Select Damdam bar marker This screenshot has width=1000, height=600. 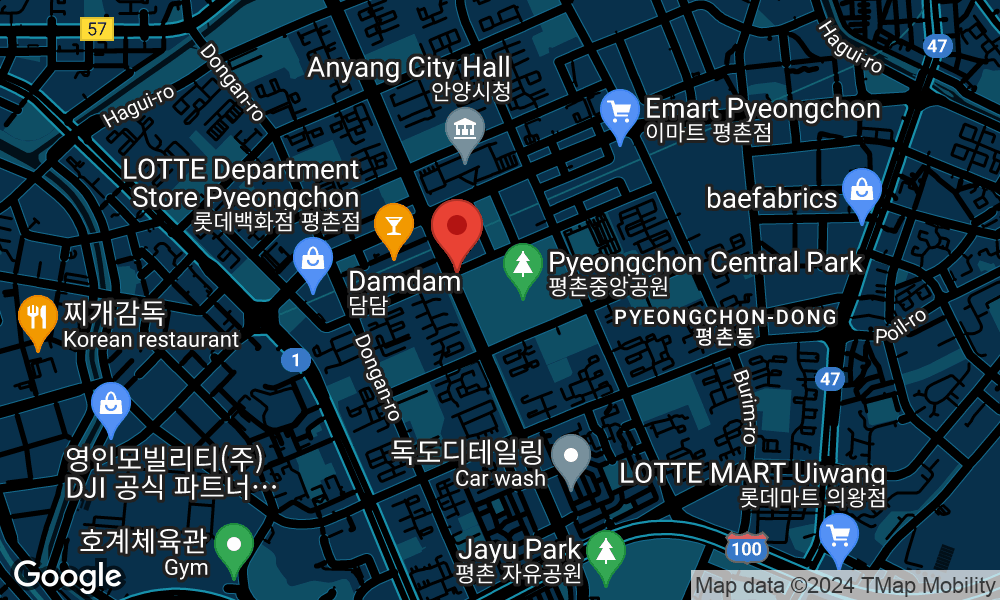[394, 225]
